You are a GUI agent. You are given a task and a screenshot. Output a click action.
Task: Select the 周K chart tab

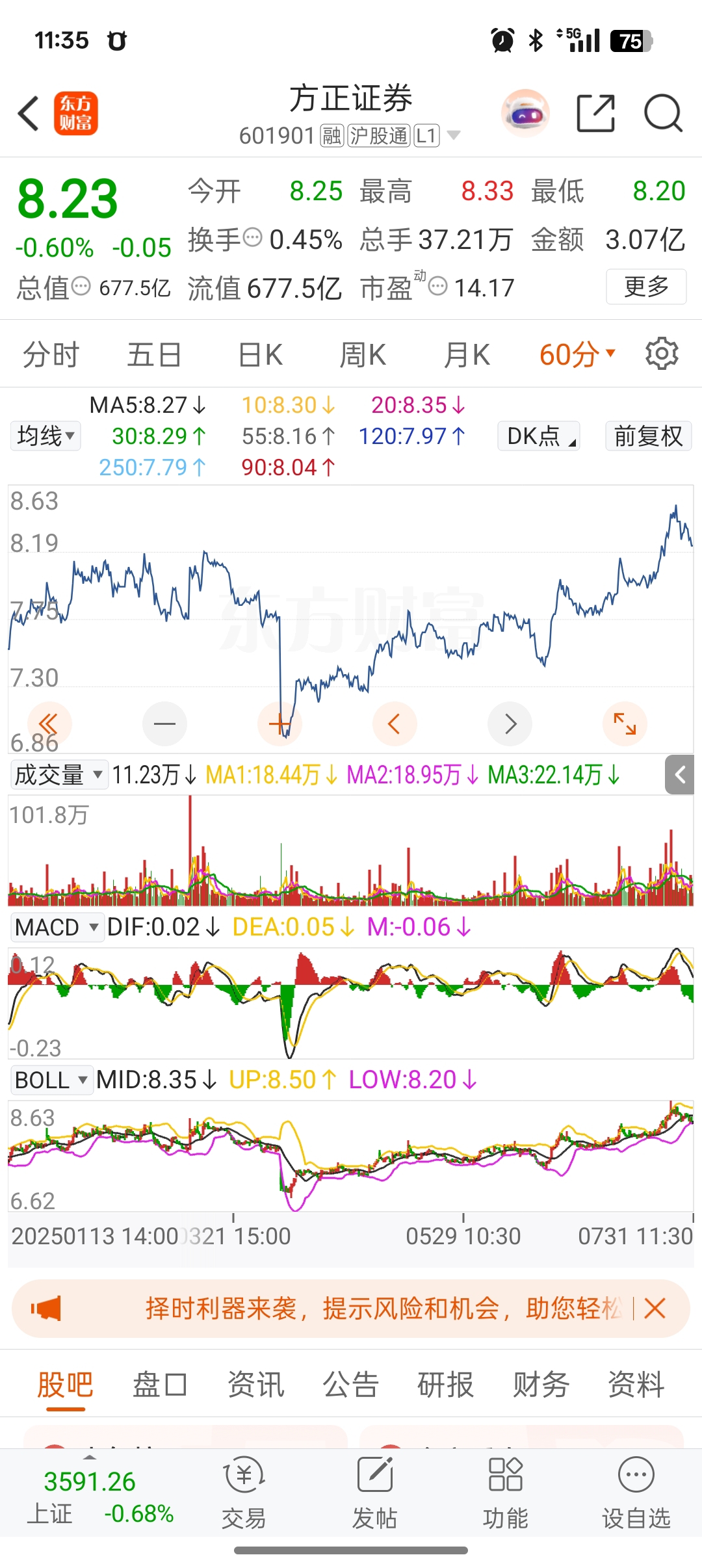click(x=363, y=354)
